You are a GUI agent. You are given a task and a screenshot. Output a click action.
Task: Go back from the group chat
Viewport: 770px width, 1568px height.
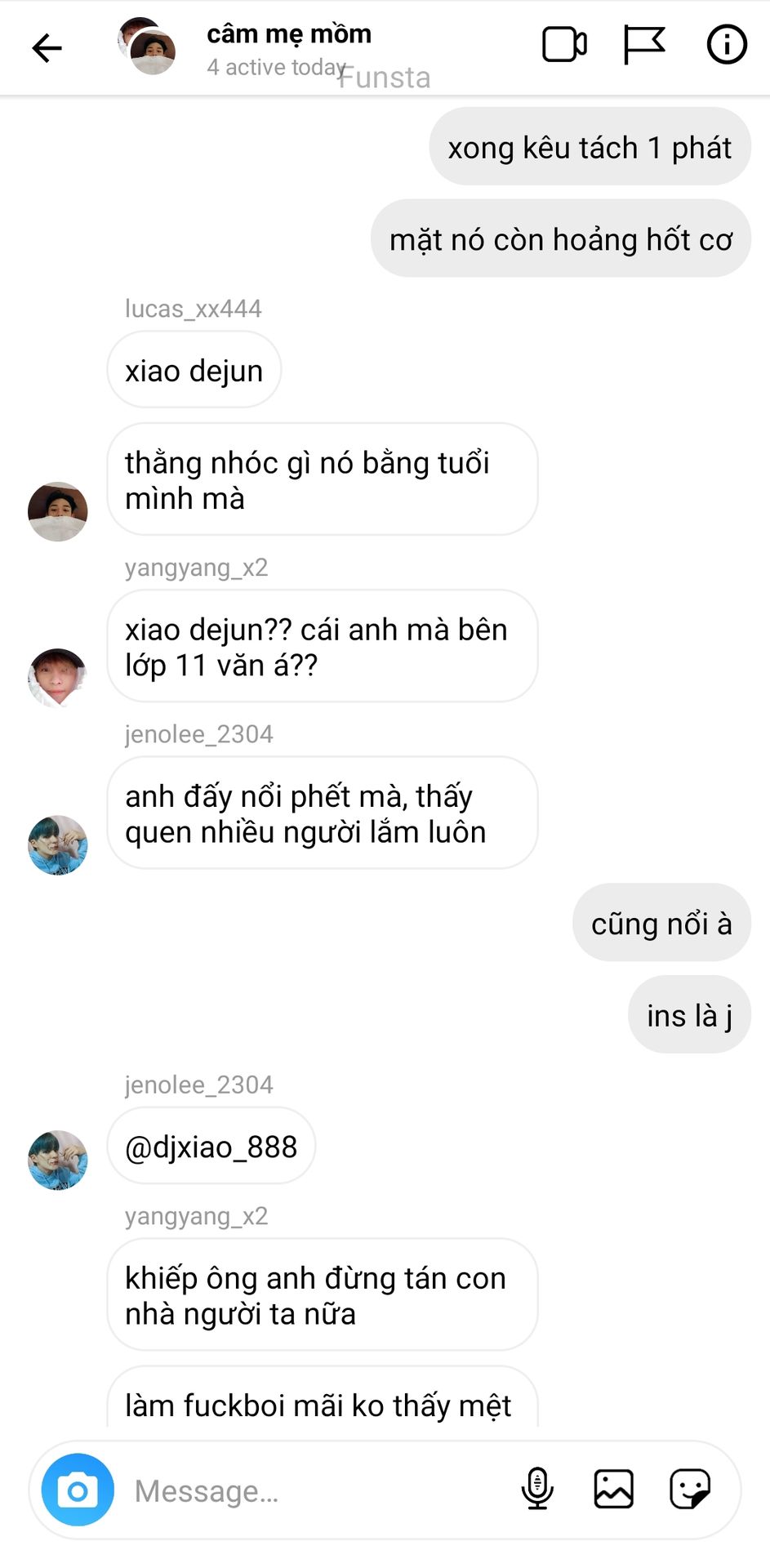pyautogui.click(x=47, y=48)
